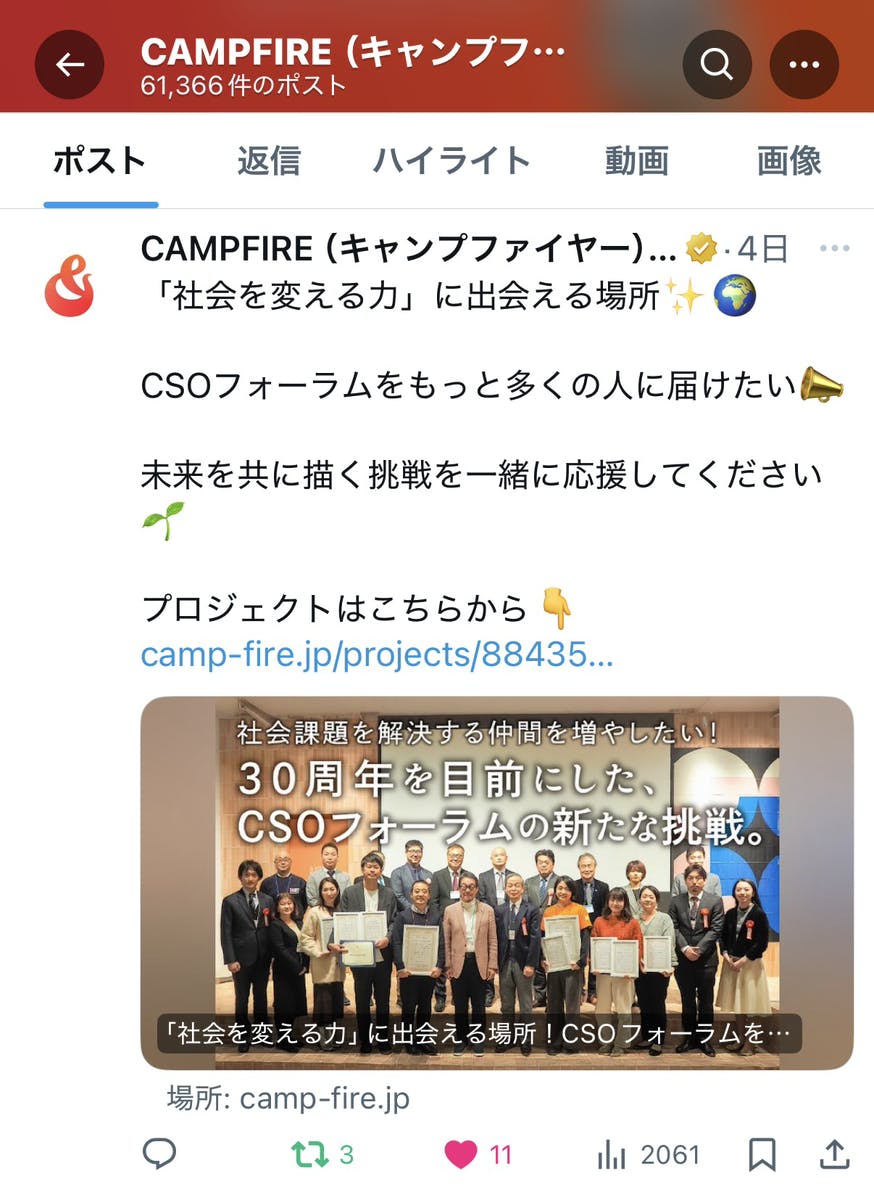Screen dimensions: 874x1200
Task: Bookmark the CAMPFIRE post
Action: tap(762, 1155)
